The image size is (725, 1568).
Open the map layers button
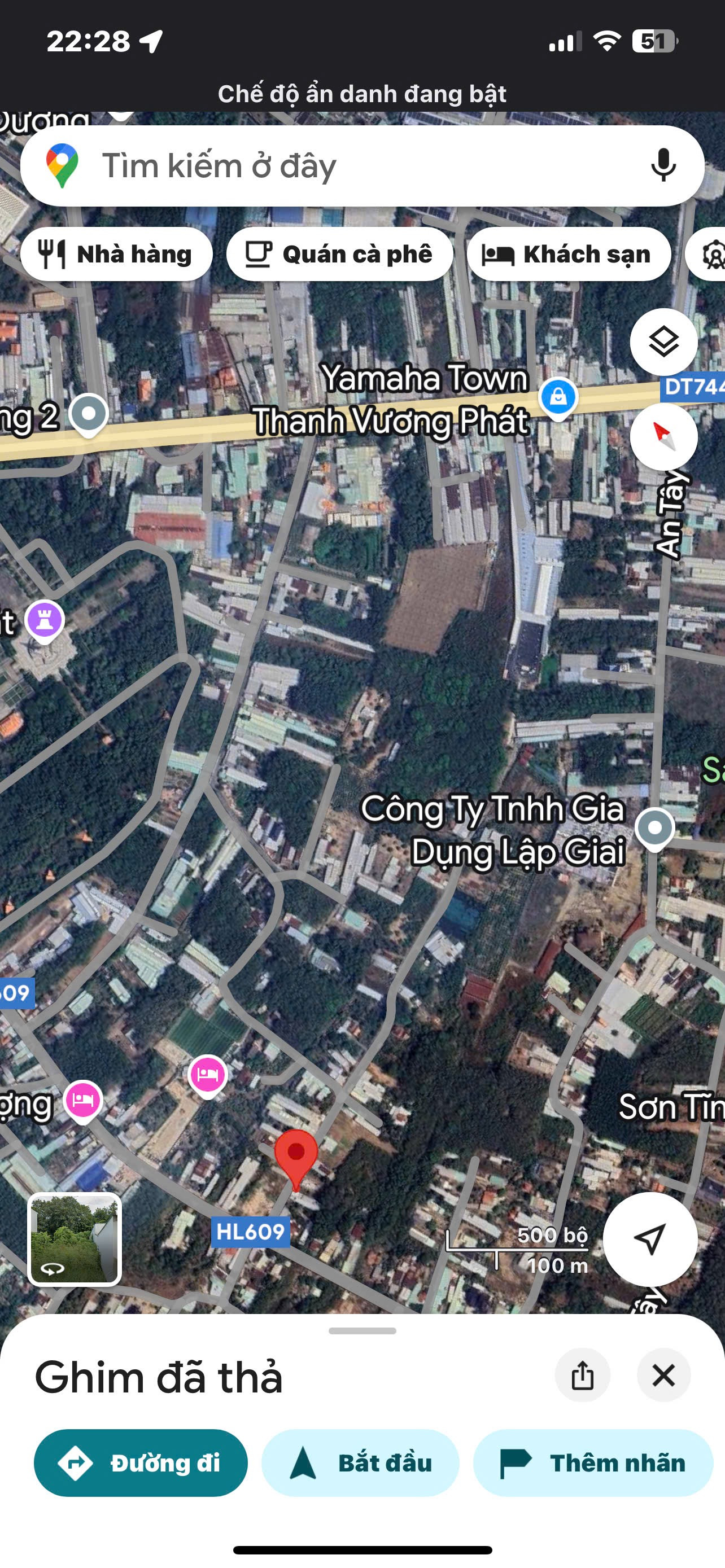point(663,341)
